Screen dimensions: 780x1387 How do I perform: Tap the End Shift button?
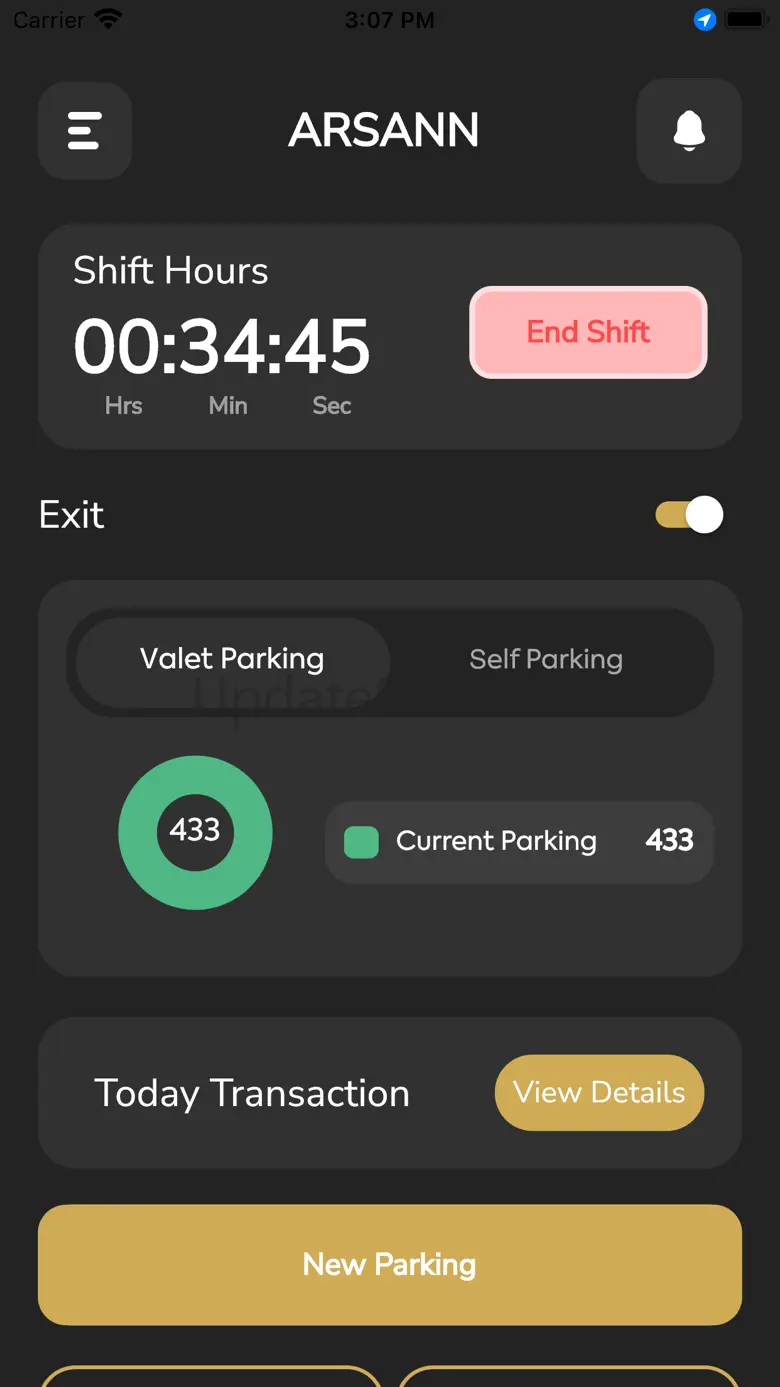[x=589, y=332]
